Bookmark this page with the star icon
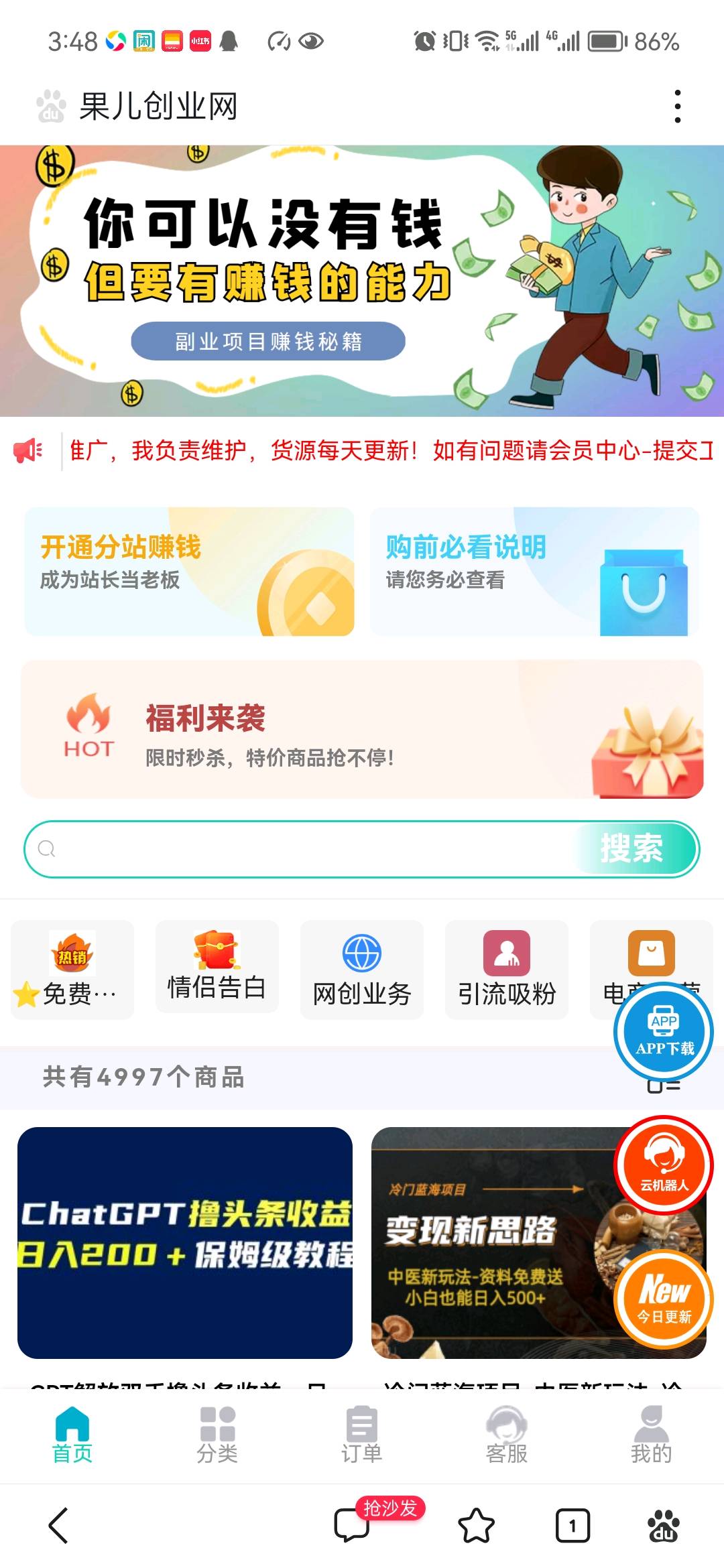The image size is (724, 1568). [x=476, y=1526]
